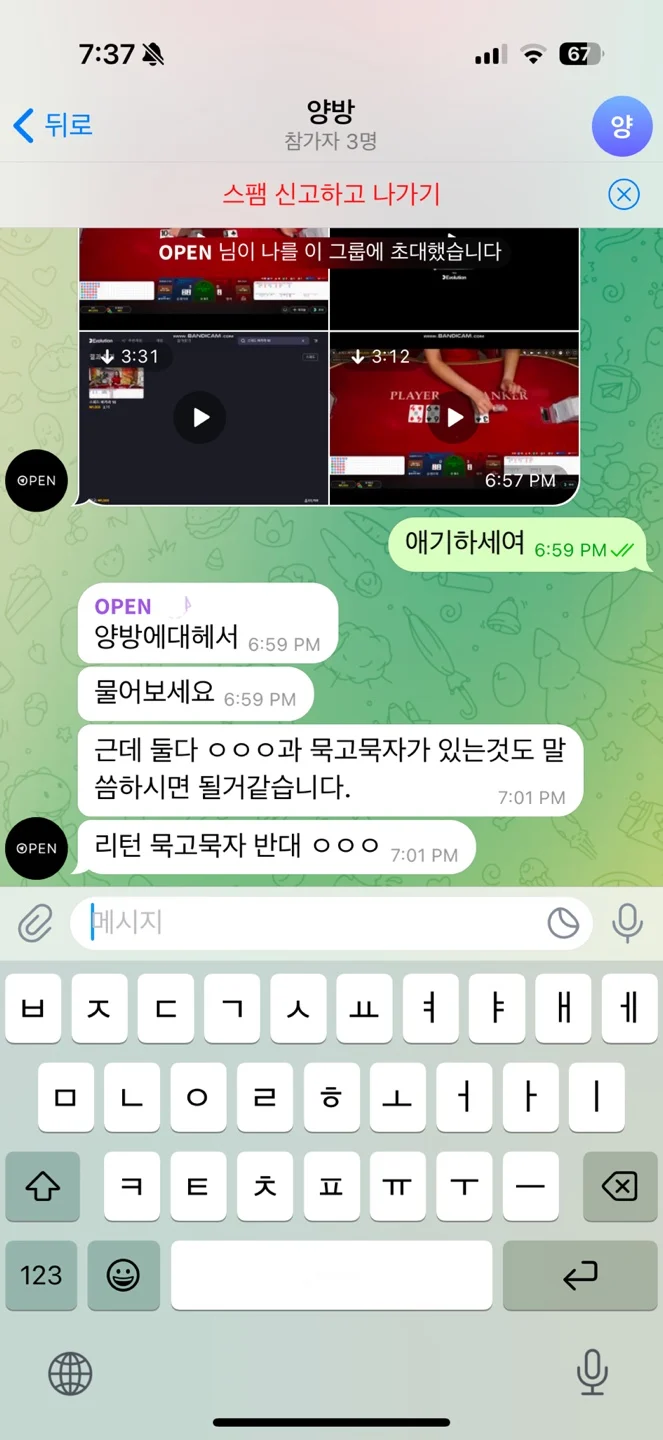The image size is (663, 1440).
Task: Open the emoji keyboard
Action: (123, 1275)
